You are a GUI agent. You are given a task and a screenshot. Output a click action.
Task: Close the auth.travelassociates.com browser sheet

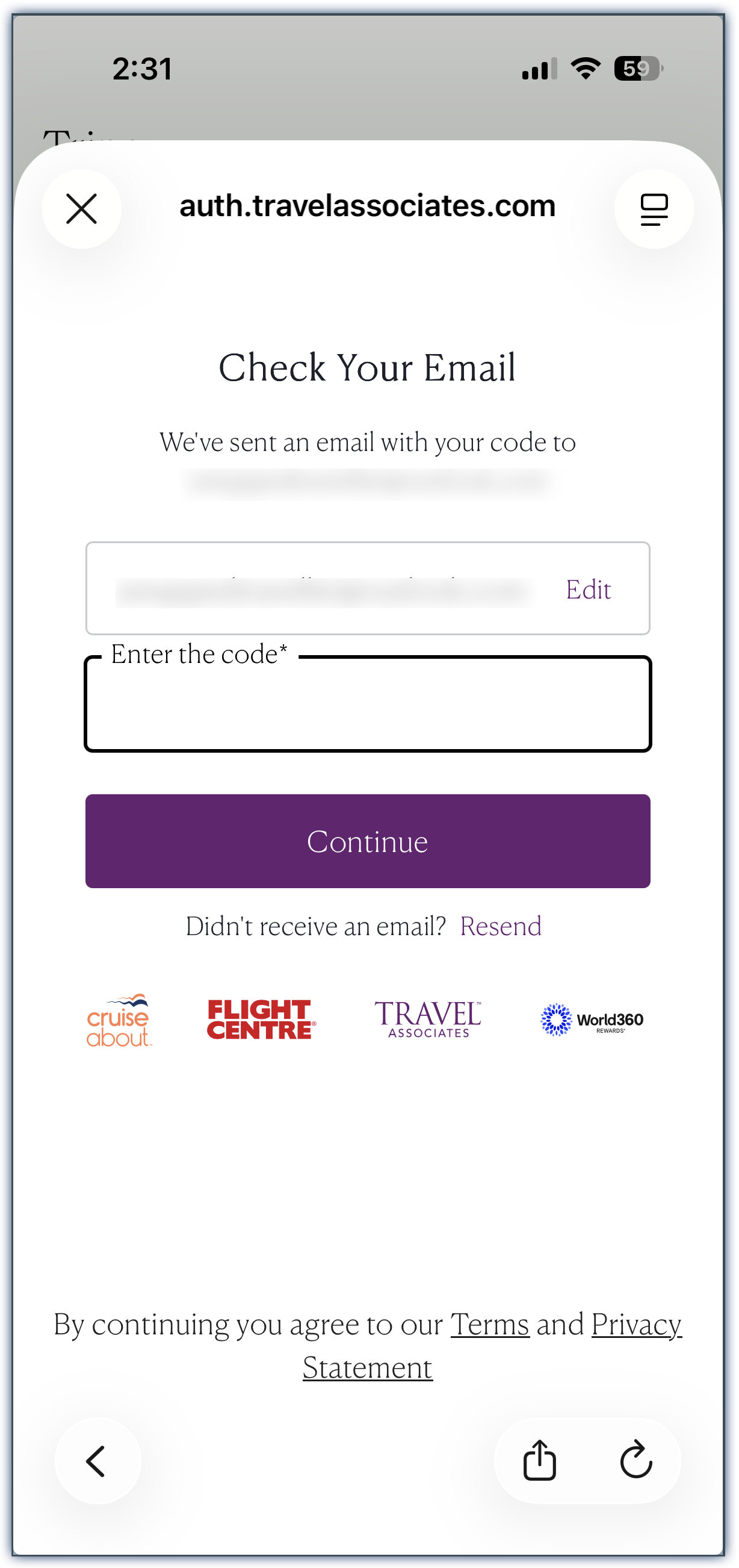(81, 209)
